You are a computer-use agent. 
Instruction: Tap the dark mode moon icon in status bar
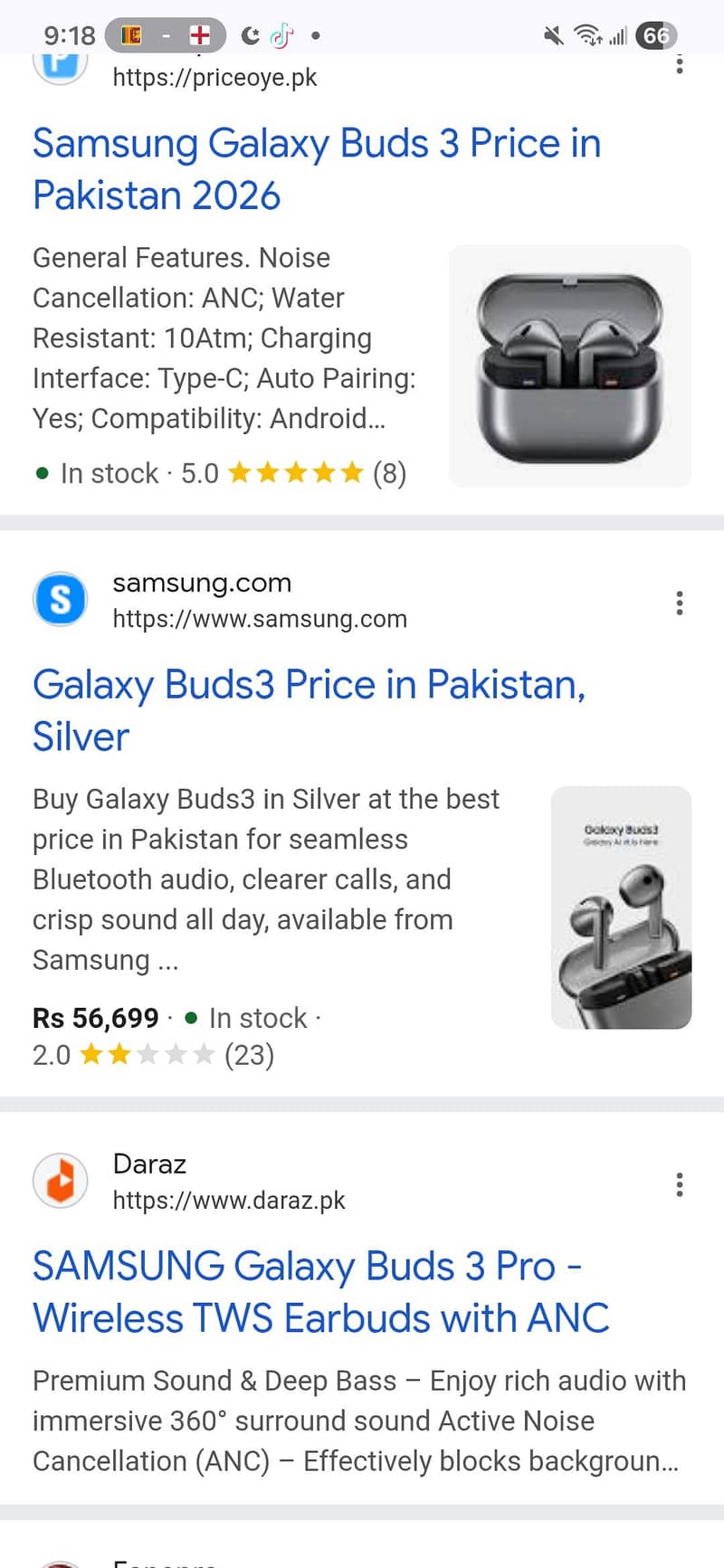[x=251, y=35]
